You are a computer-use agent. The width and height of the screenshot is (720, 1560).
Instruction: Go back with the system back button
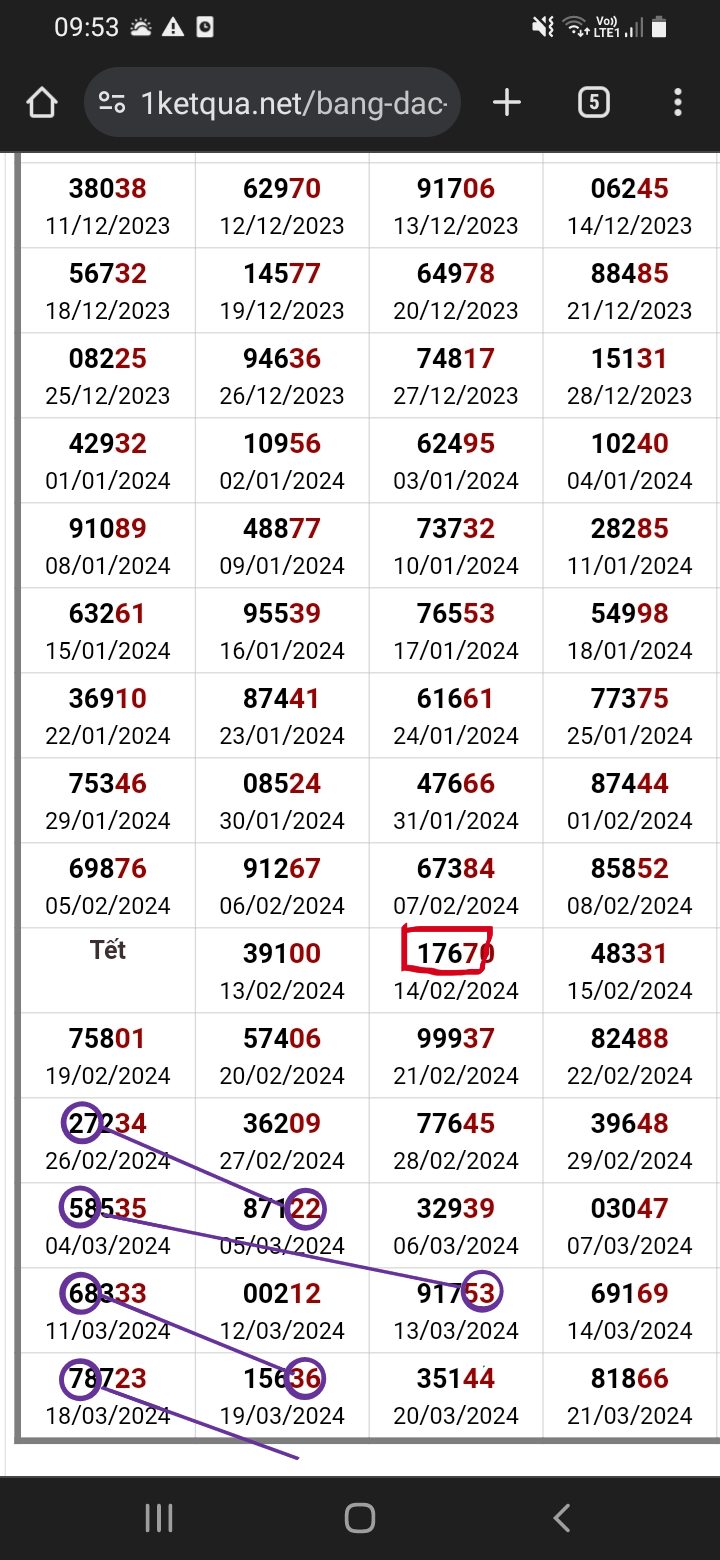click(561, 1518)
